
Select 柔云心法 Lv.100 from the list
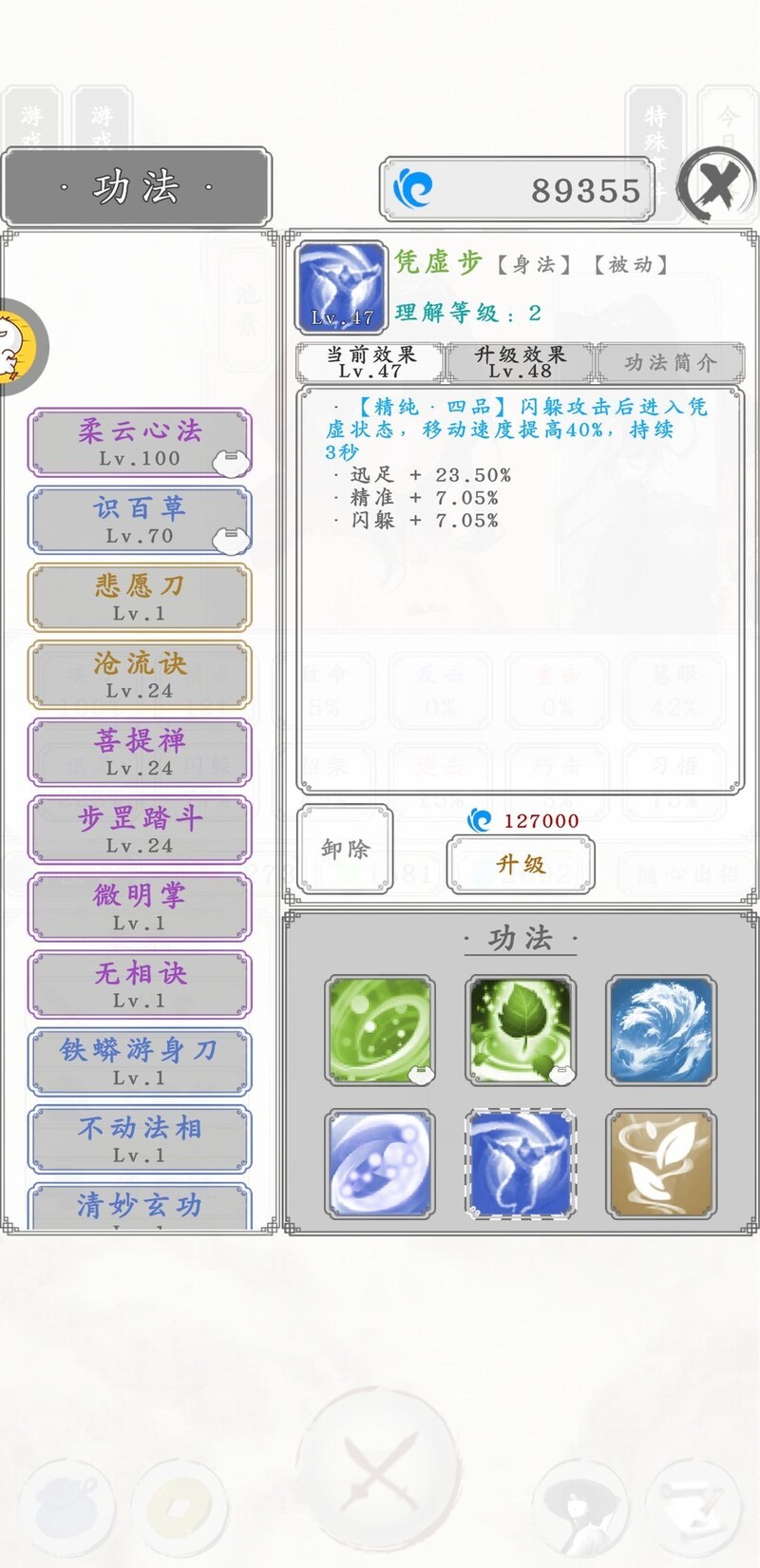[140, 442]
